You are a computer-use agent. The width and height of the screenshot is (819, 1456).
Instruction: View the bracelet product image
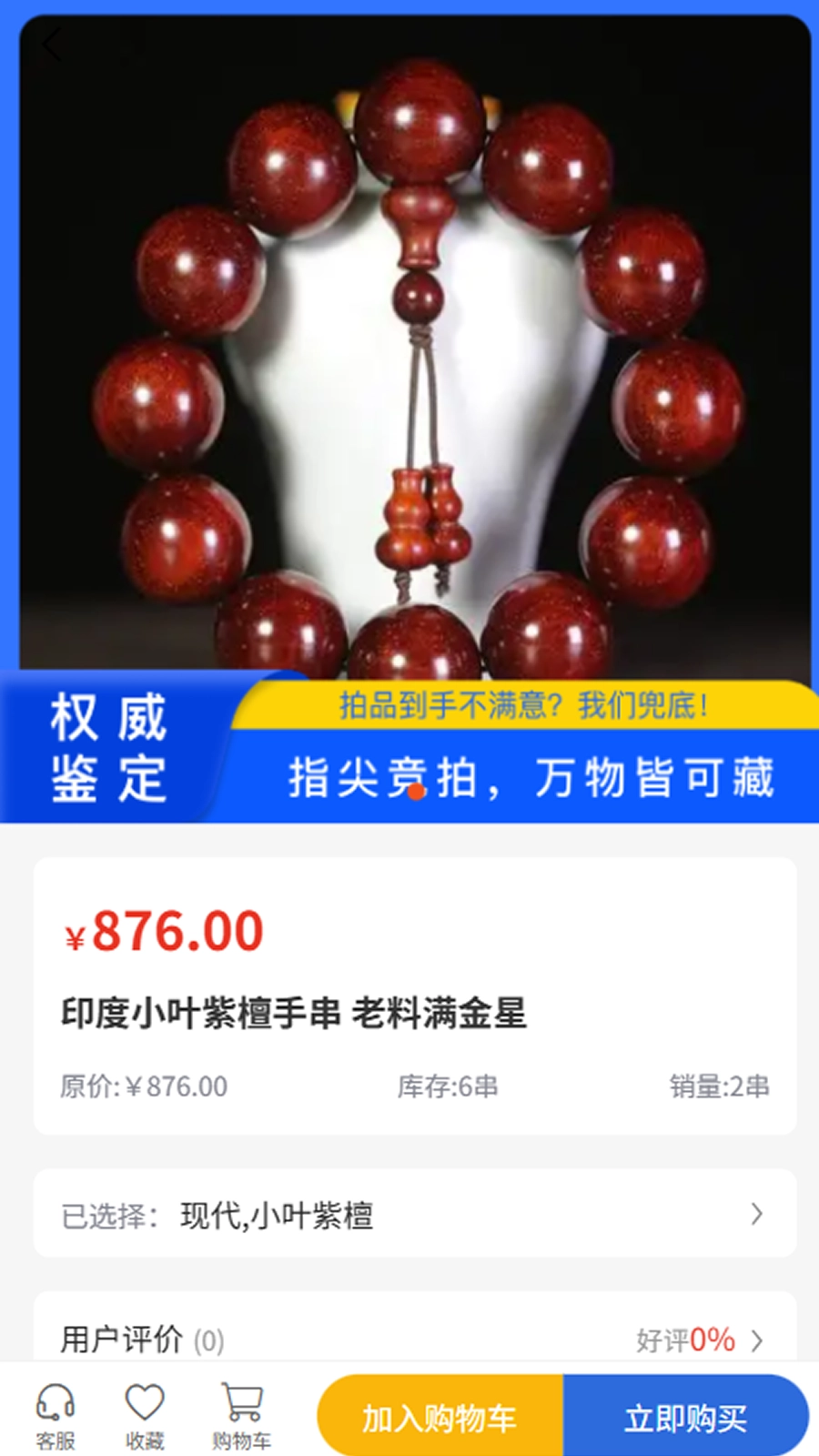pos(415,364)
